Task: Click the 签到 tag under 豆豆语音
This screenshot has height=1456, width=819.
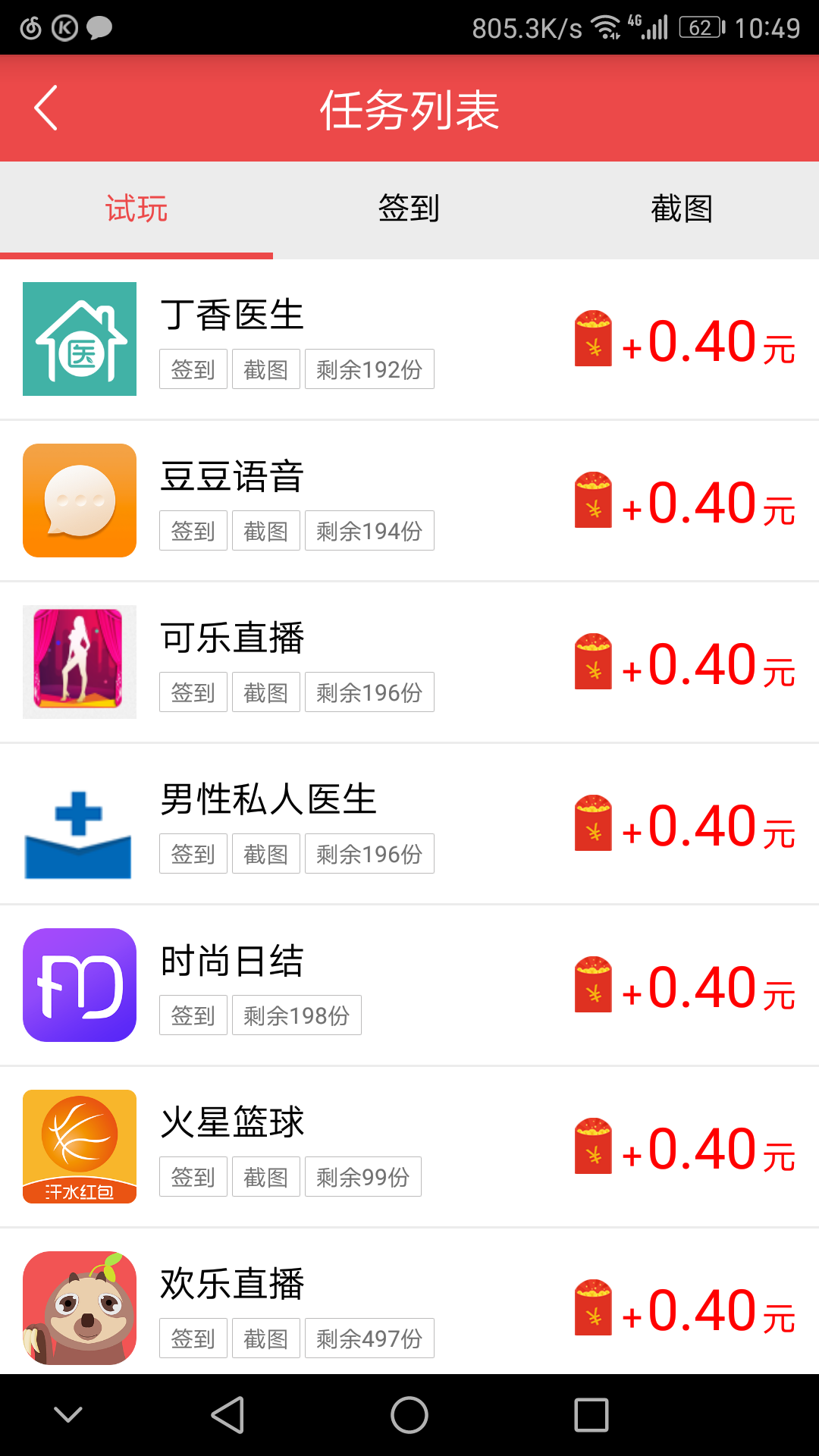Action: pos(193,530)
